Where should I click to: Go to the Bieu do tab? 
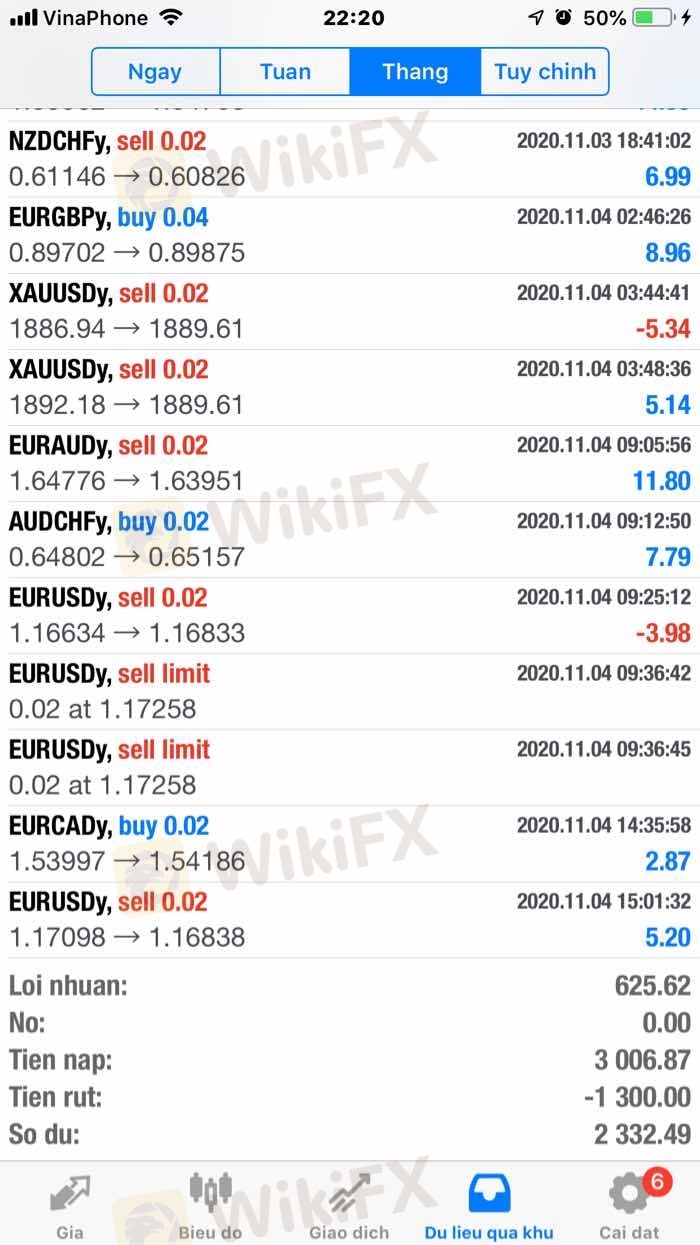210,1205
